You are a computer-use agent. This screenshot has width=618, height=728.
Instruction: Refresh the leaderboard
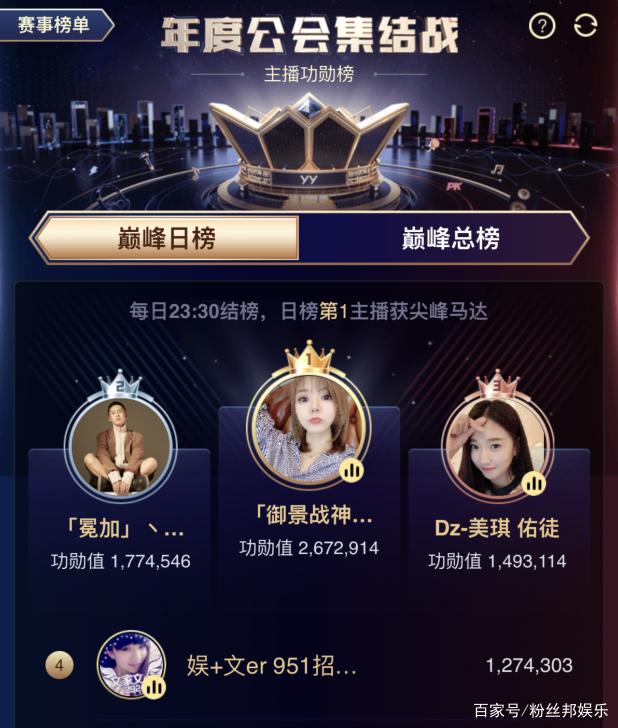[586, 26]
